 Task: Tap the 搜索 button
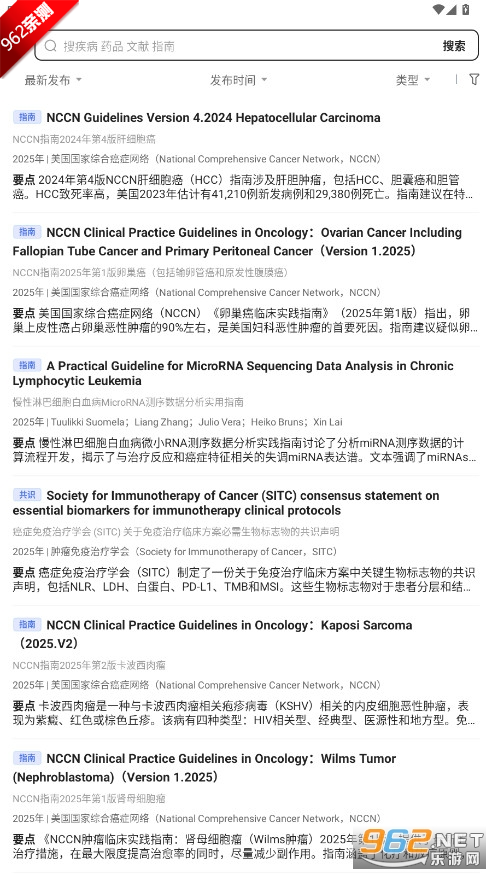click(x=454, y=46)
